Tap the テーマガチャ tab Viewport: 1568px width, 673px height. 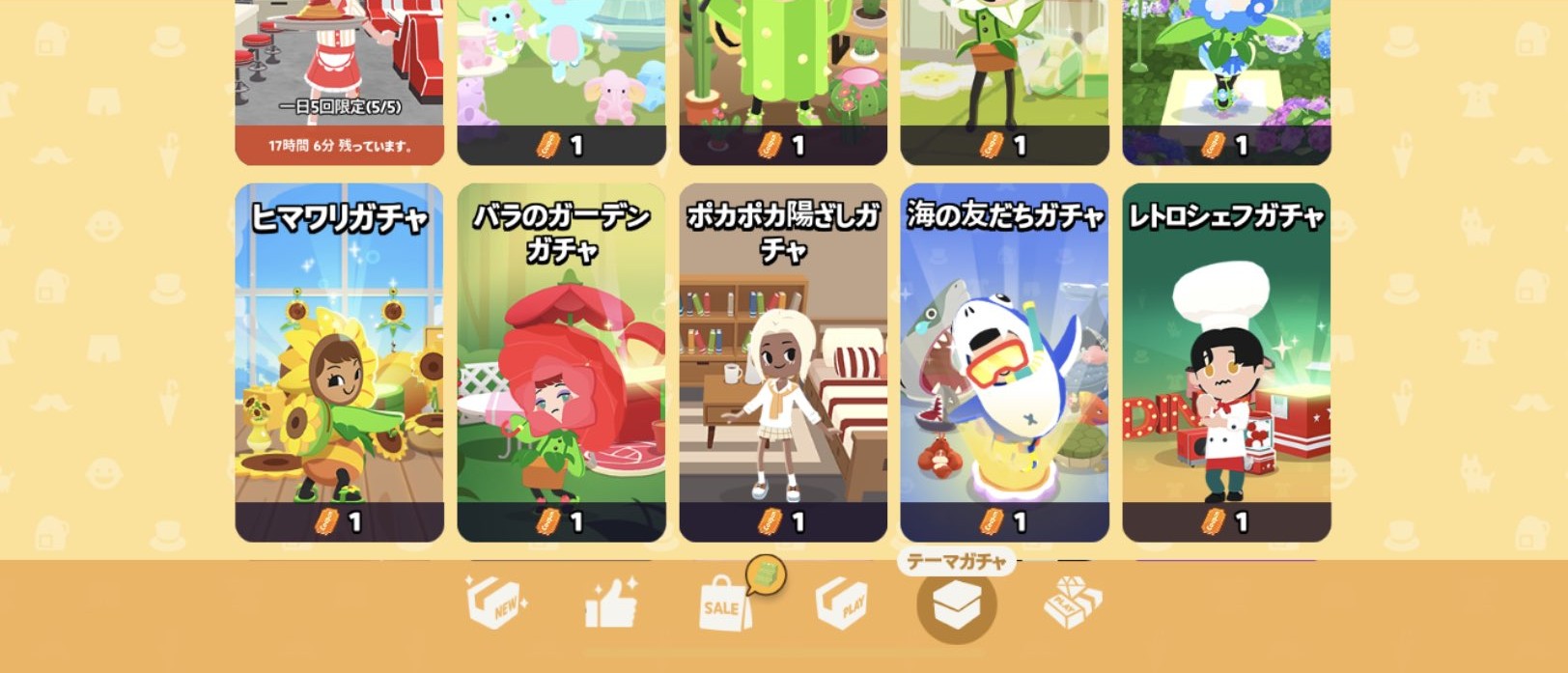click(x=957, y=604)
